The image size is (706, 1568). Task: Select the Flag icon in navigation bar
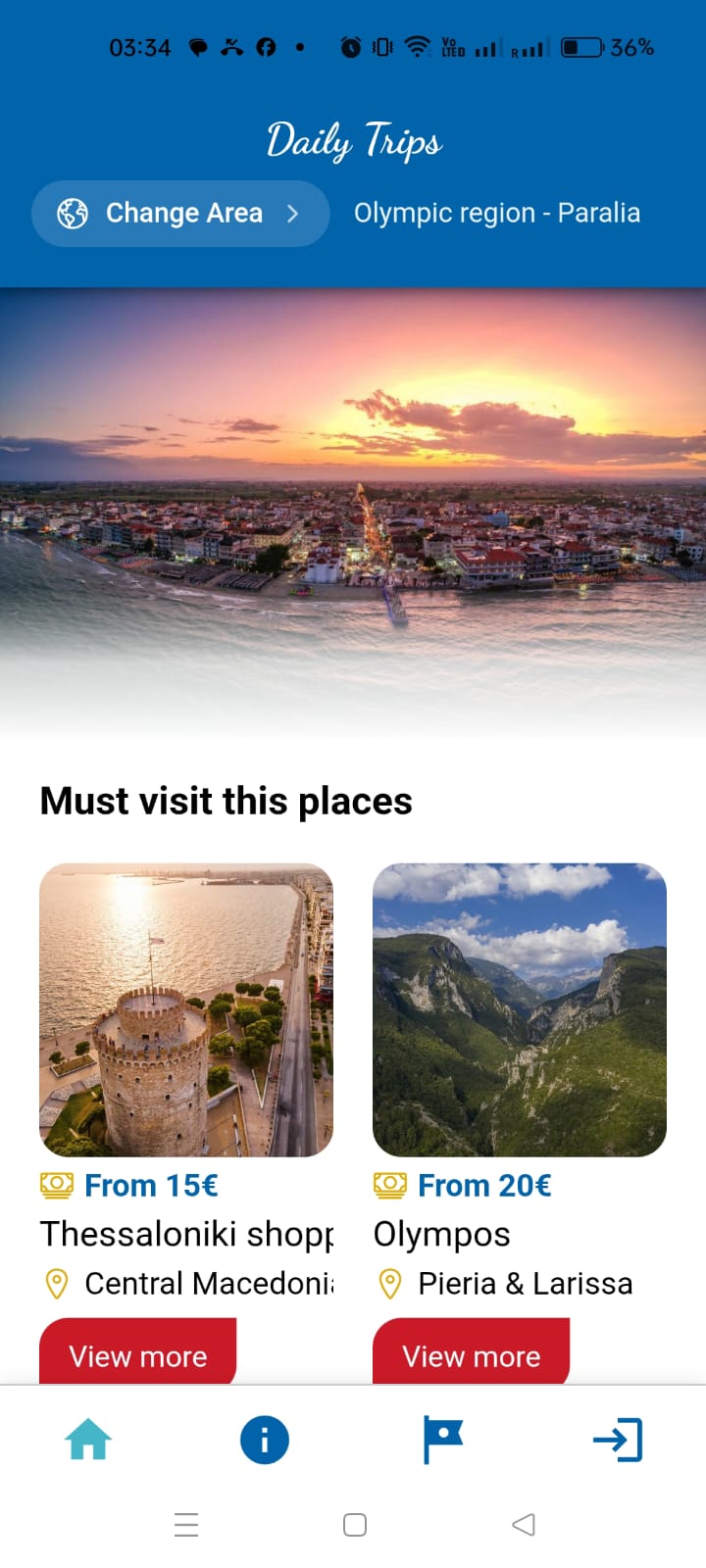coord(442,1439)
